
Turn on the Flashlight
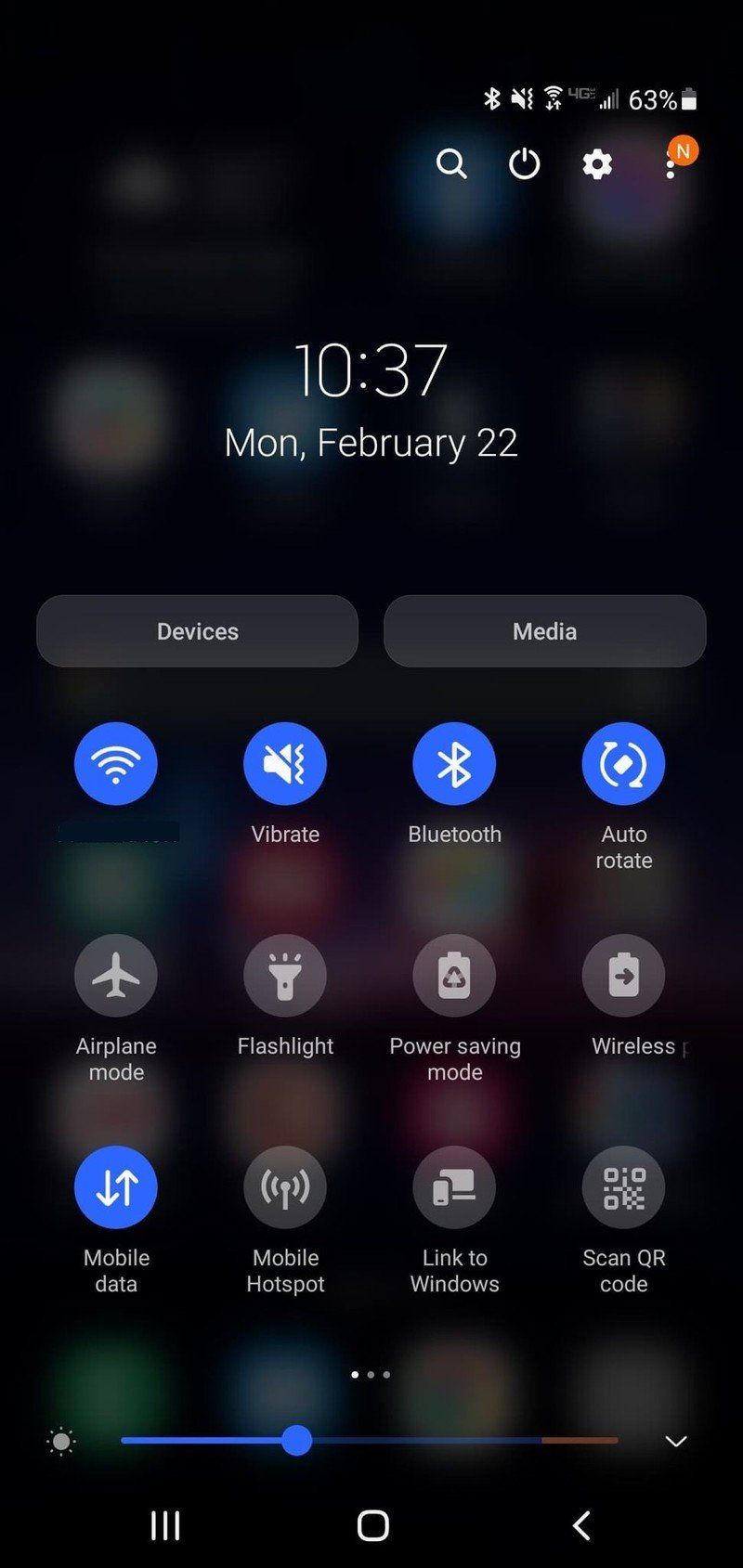pyautogui.click(x=285, y=975)
